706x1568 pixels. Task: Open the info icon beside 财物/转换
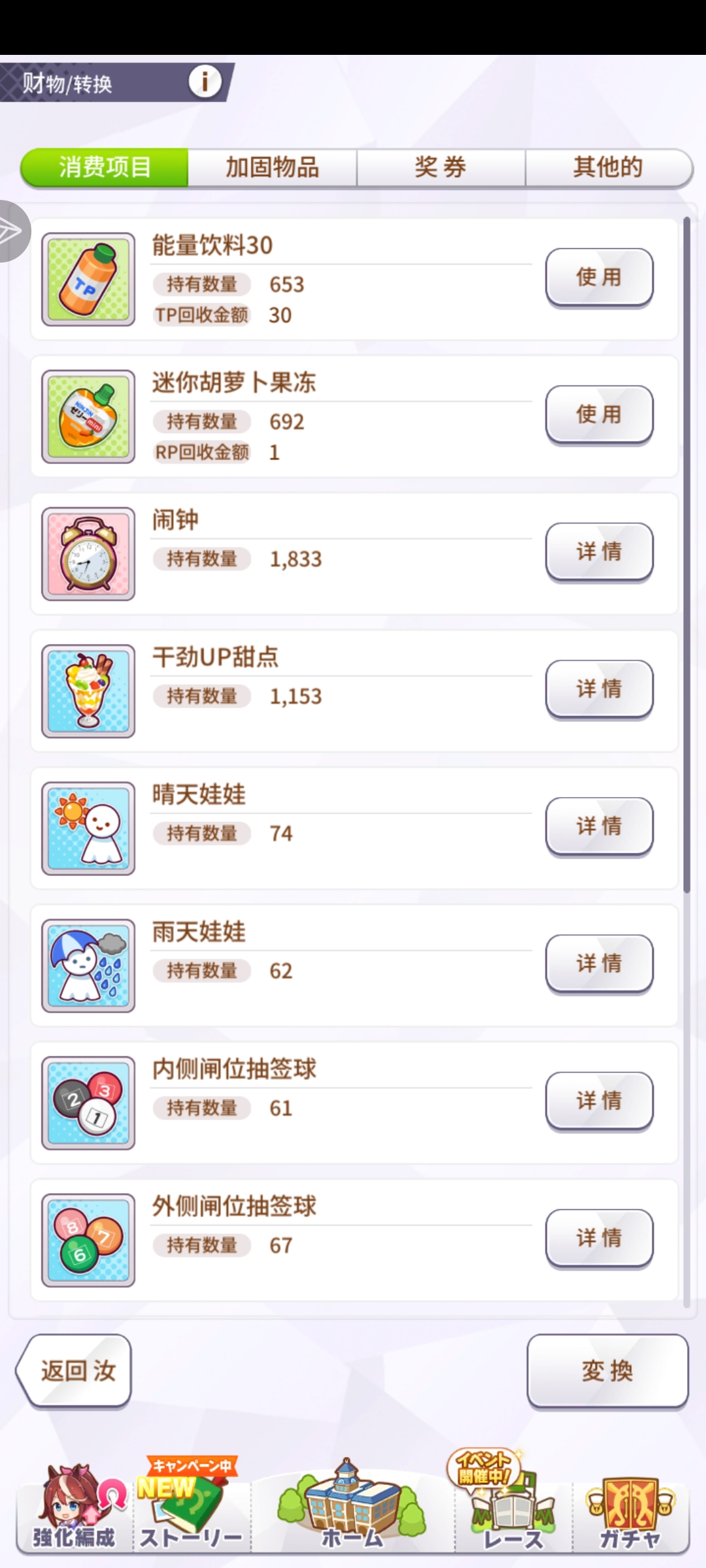205,82
